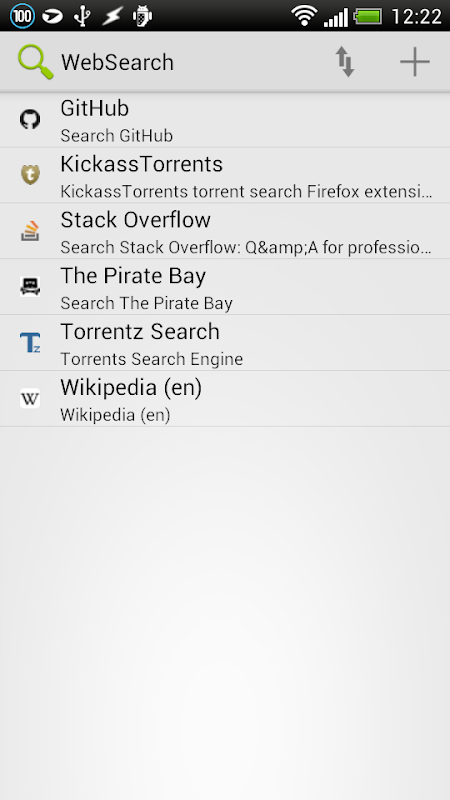The image size is (450, 800).
Task: Open the GitHub search engine
Action: point(225,120)
